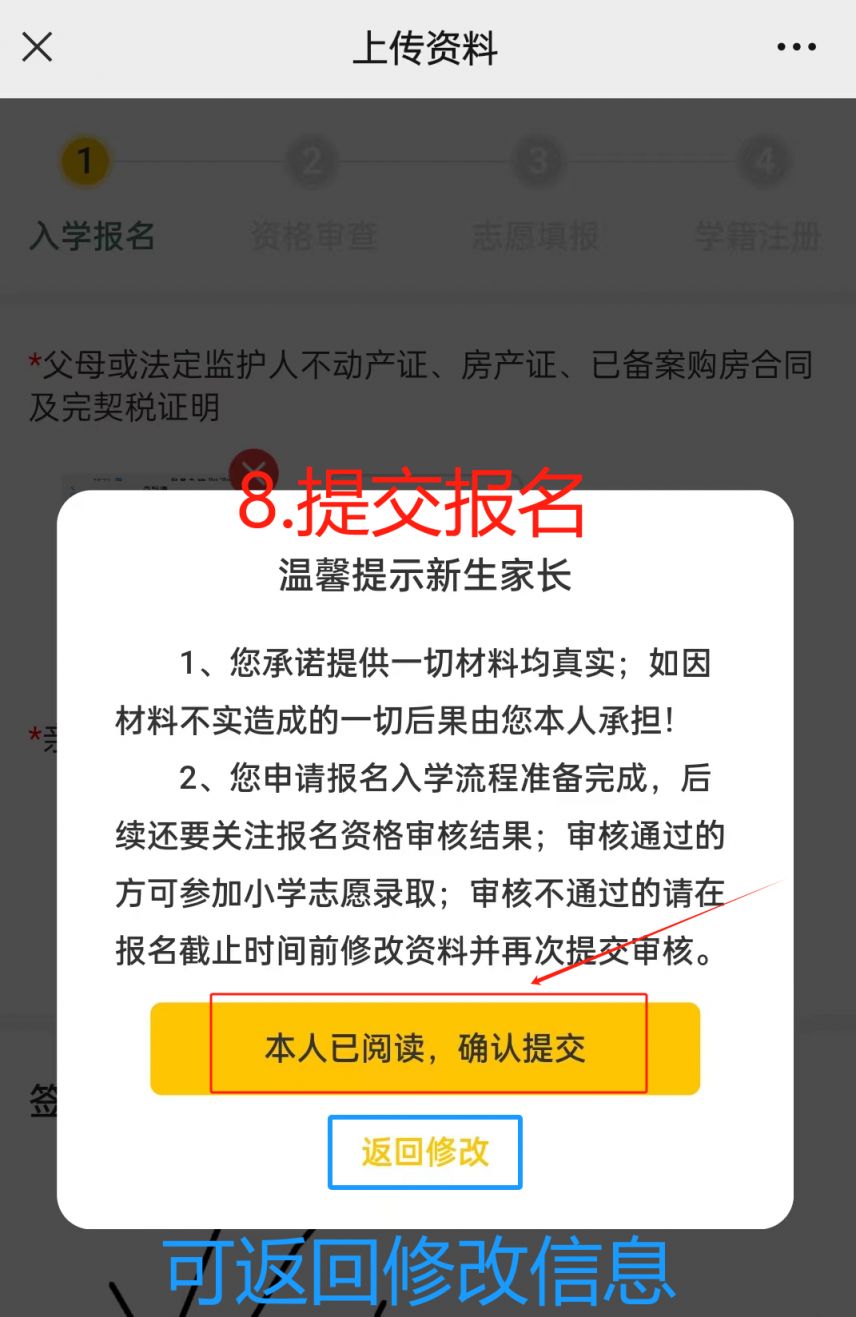Tap 返回修改 to edit information
The image size is (856, 1317).
tap(425, 1152)
